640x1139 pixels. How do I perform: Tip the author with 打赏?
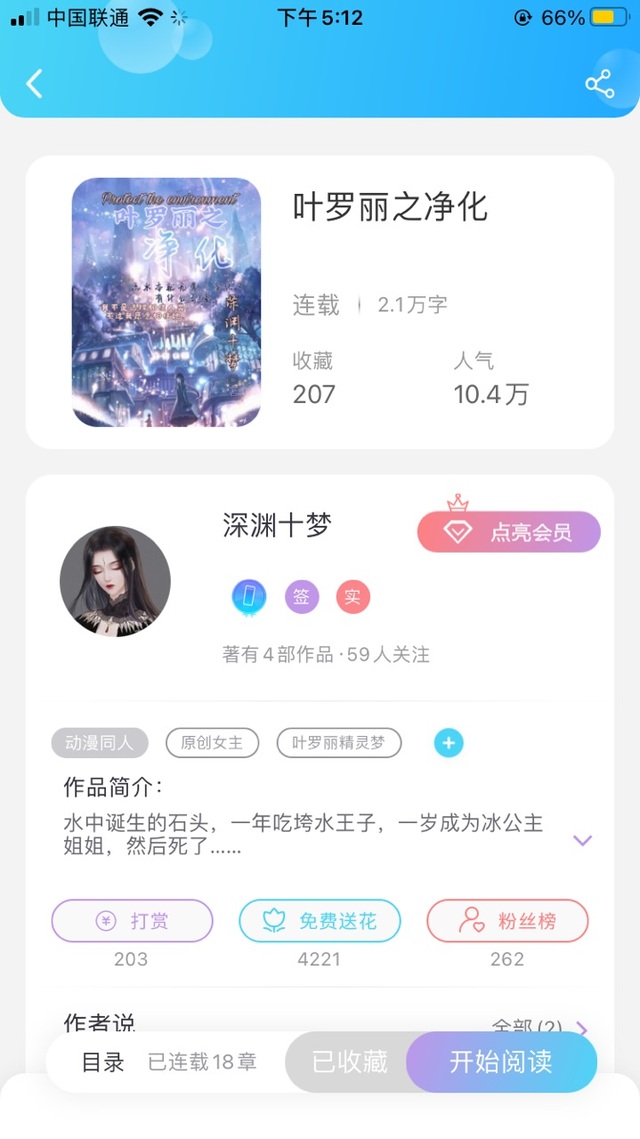tap(132, 921)
